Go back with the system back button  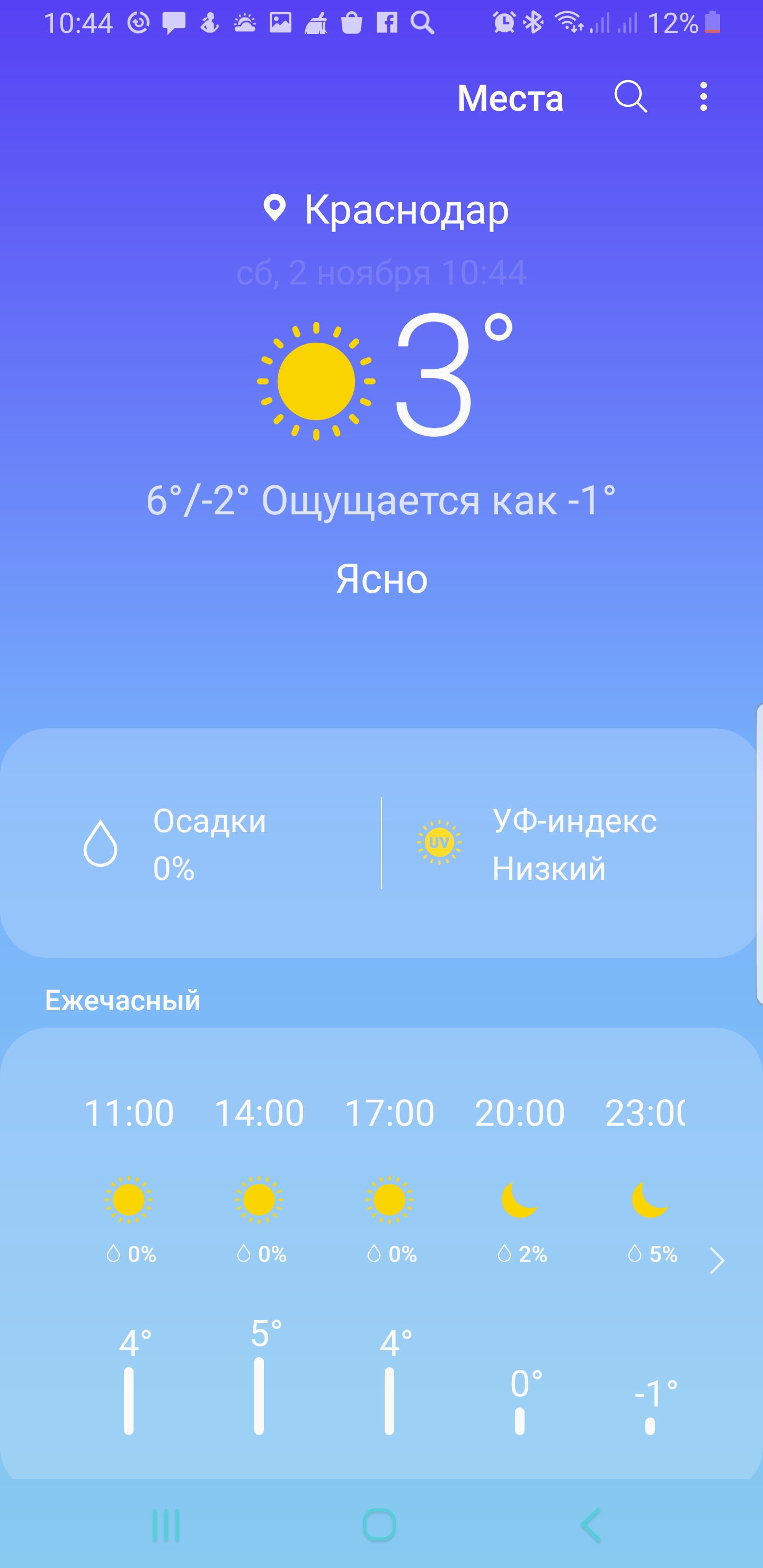click(592, 1525)
